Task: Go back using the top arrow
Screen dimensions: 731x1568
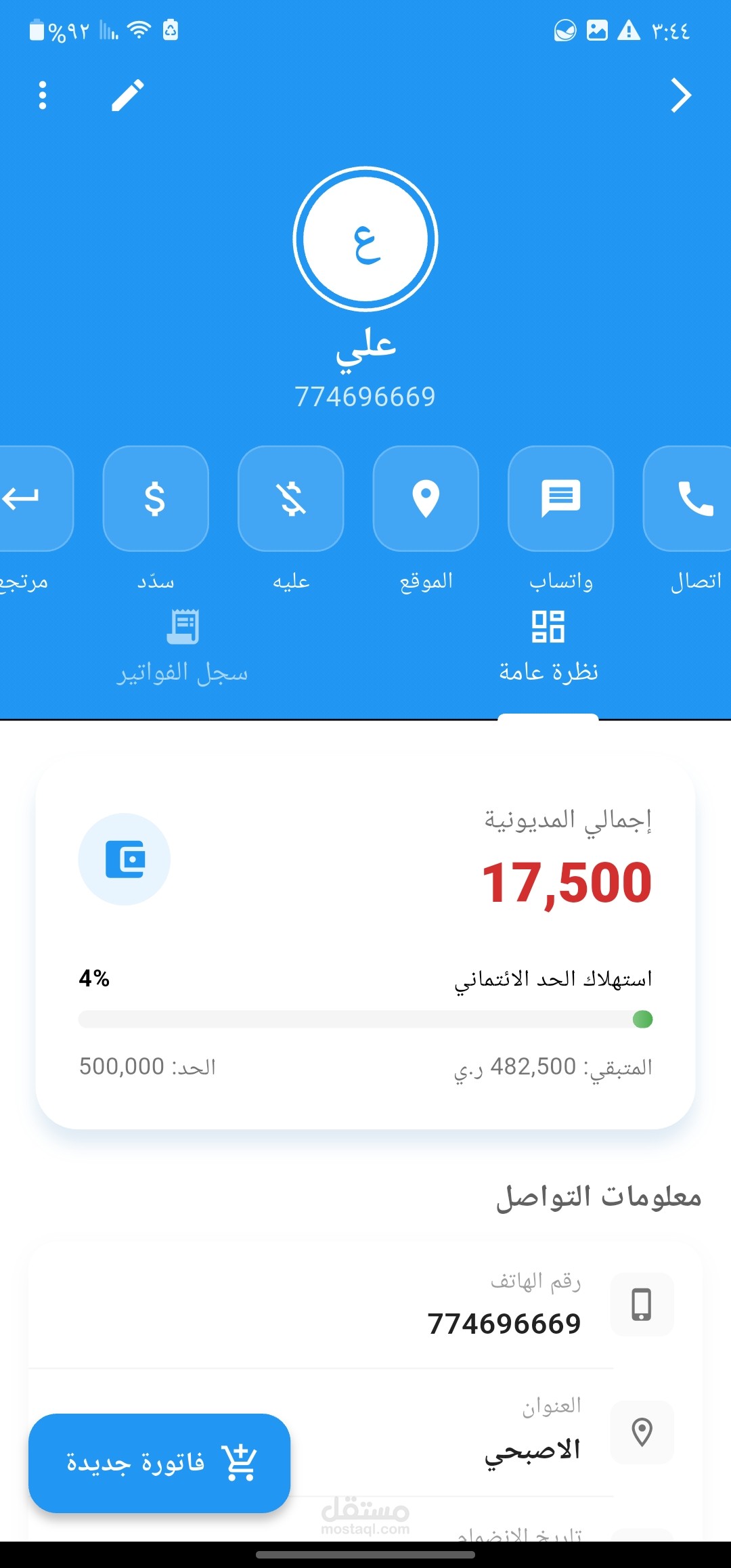Action: tap(680, 95)
